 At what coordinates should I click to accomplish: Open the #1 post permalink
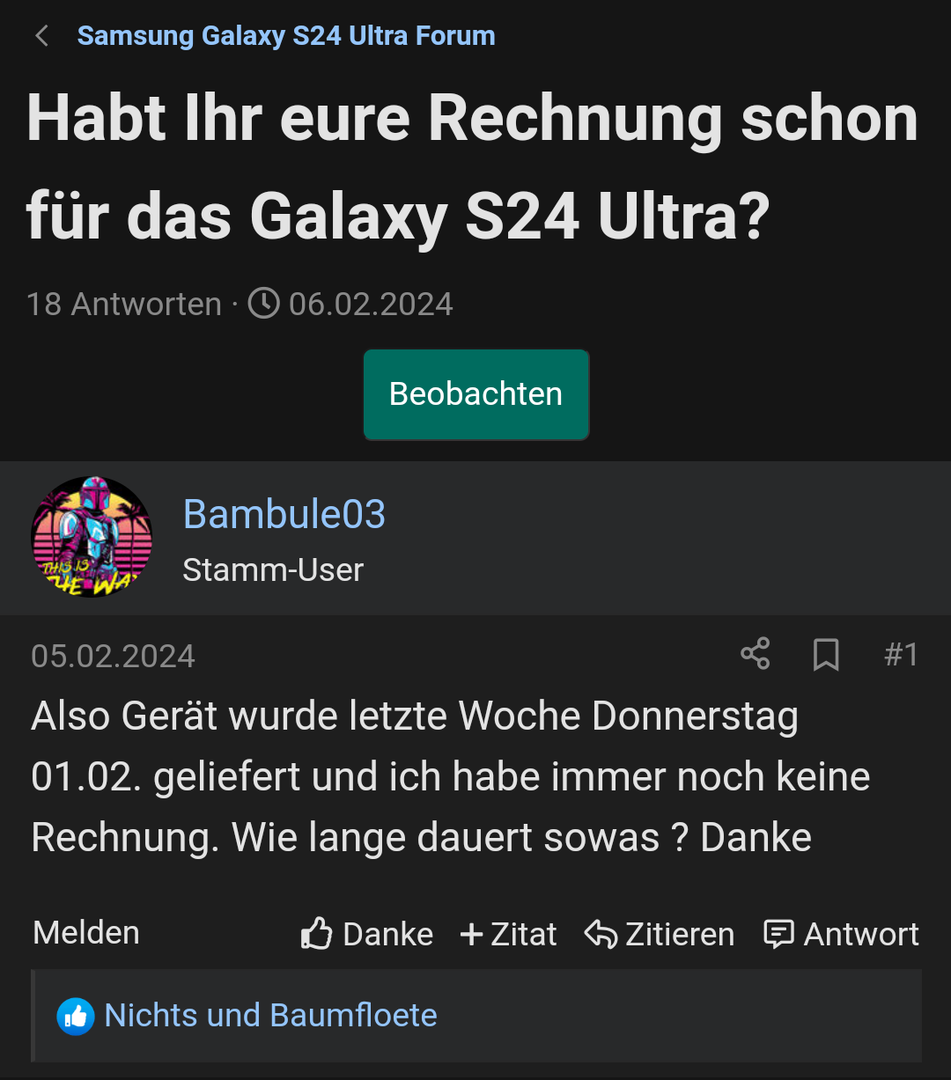pos(901,655)
